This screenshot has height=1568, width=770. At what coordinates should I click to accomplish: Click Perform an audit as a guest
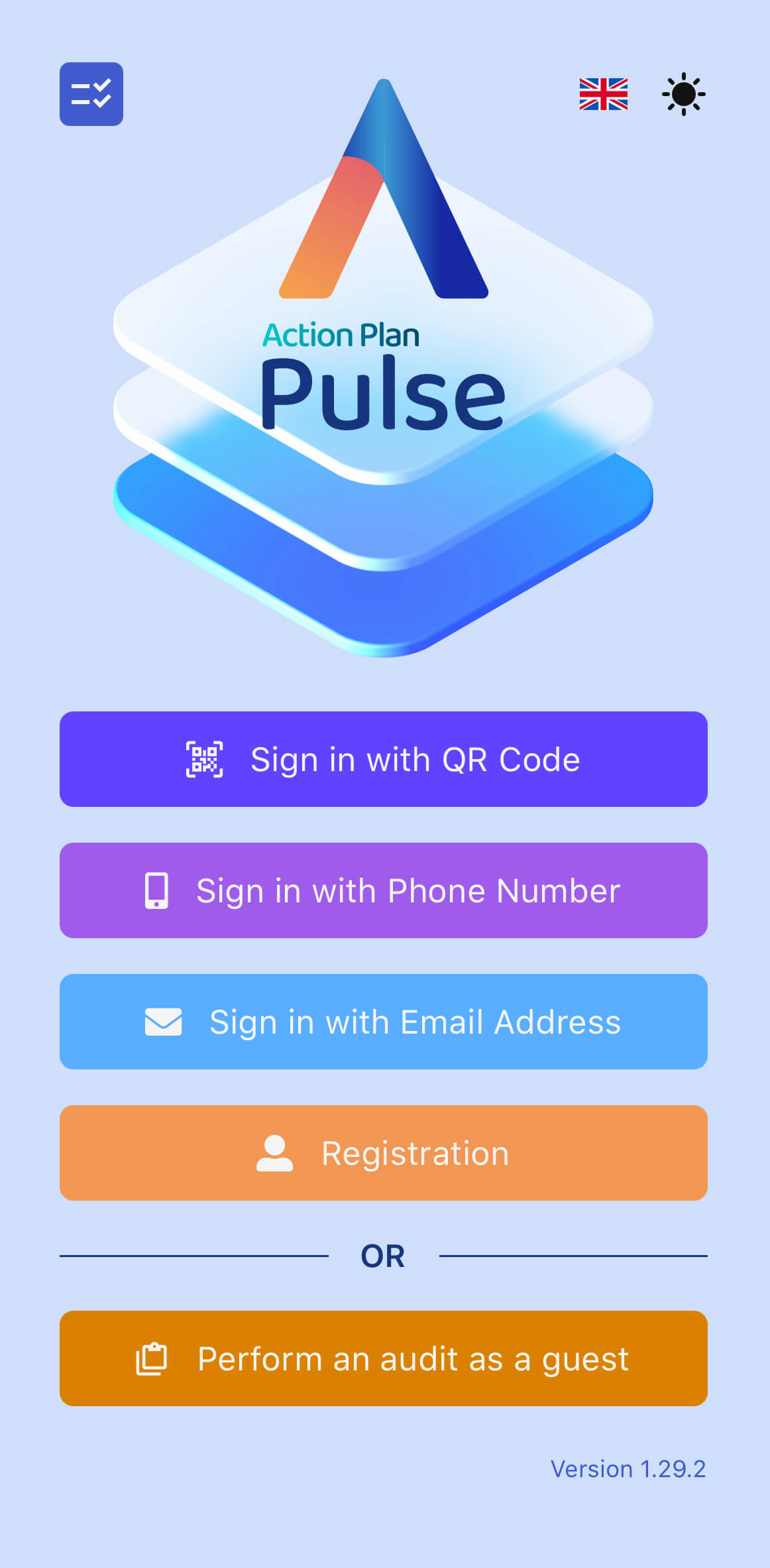coord(384,1358)
